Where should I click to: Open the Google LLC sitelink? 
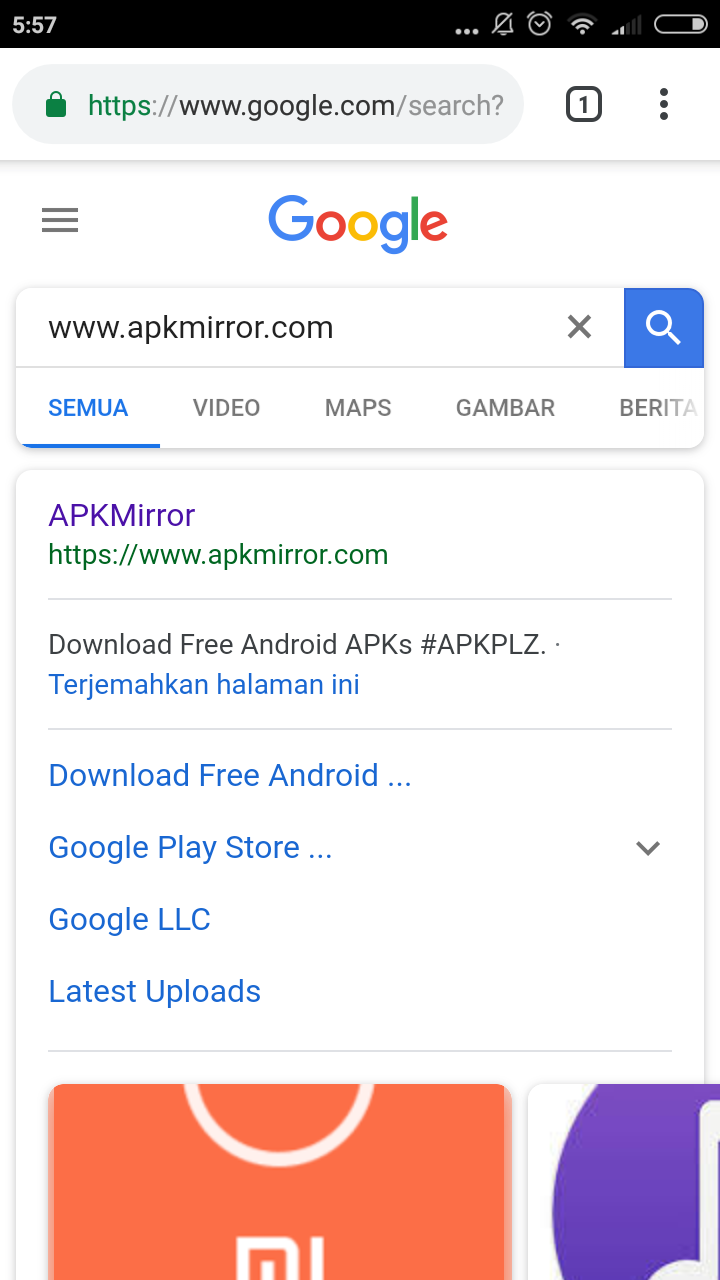[x=130, y=919]
